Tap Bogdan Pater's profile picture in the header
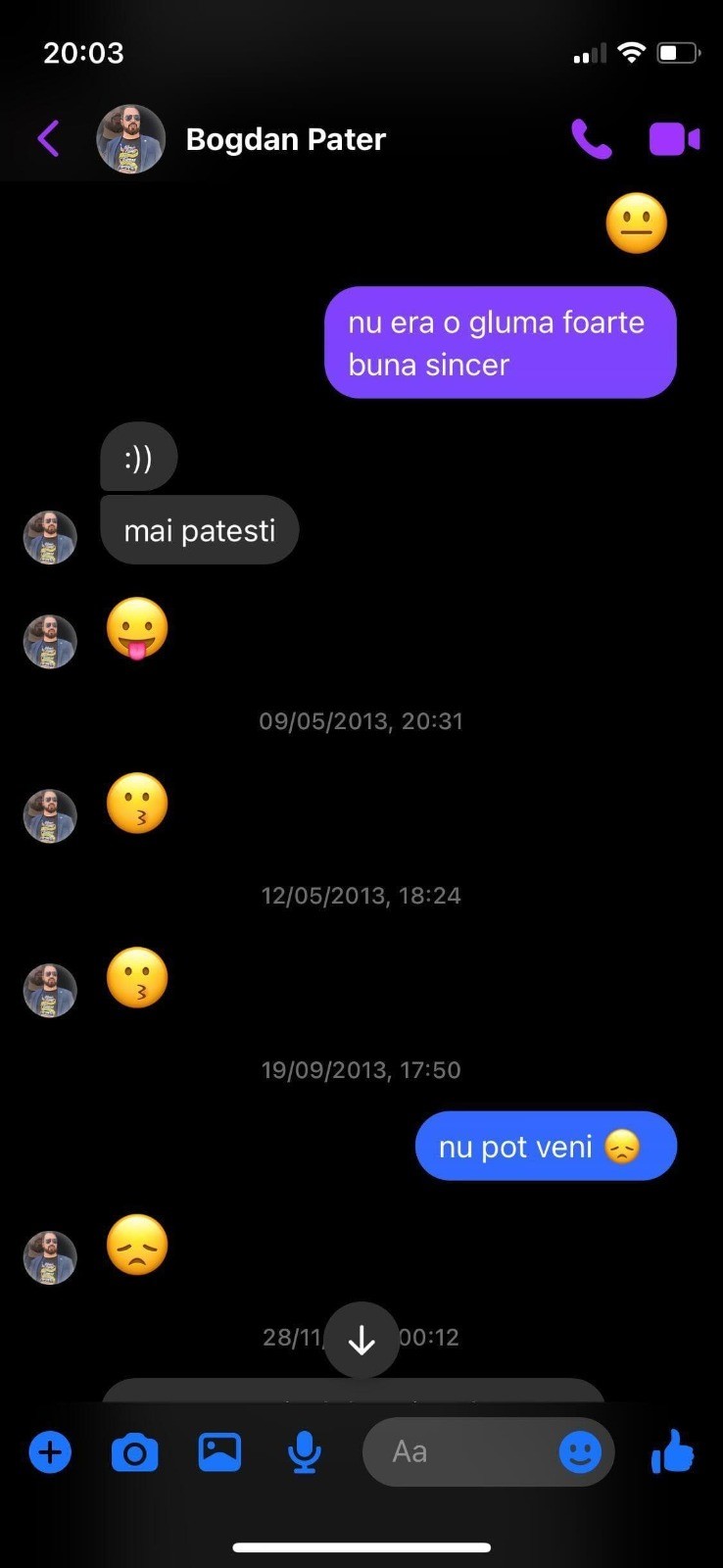The height and width of the screenshot is (1568, 723). (132, 138)
